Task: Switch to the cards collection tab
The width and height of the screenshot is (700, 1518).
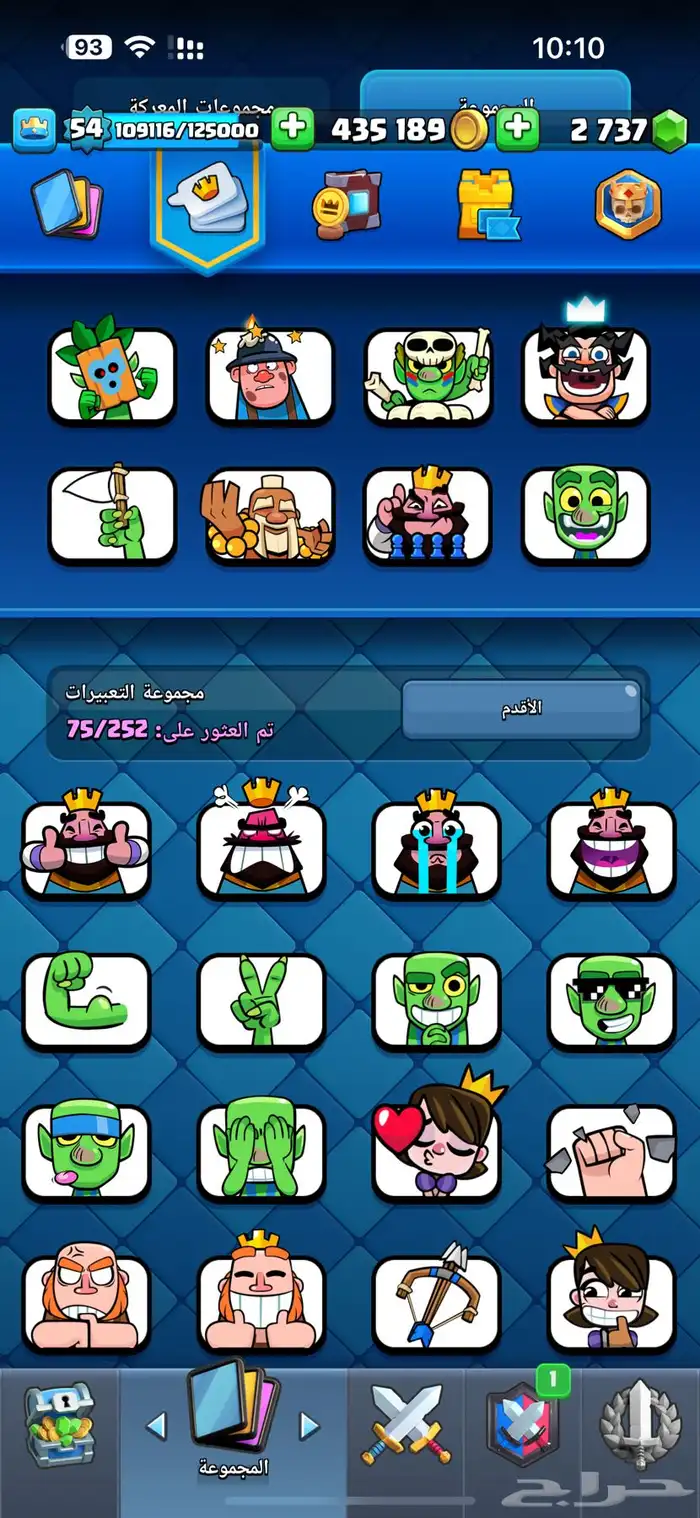Action: tap(66, 205)
